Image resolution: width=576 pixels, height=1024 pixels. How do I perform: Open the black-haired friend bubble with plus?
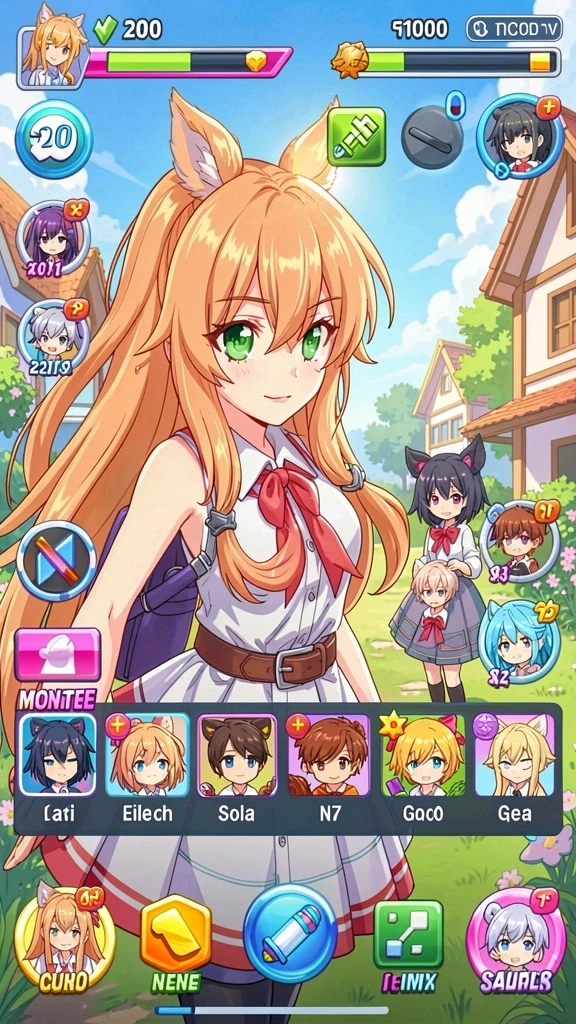click(x=520, y=139)
